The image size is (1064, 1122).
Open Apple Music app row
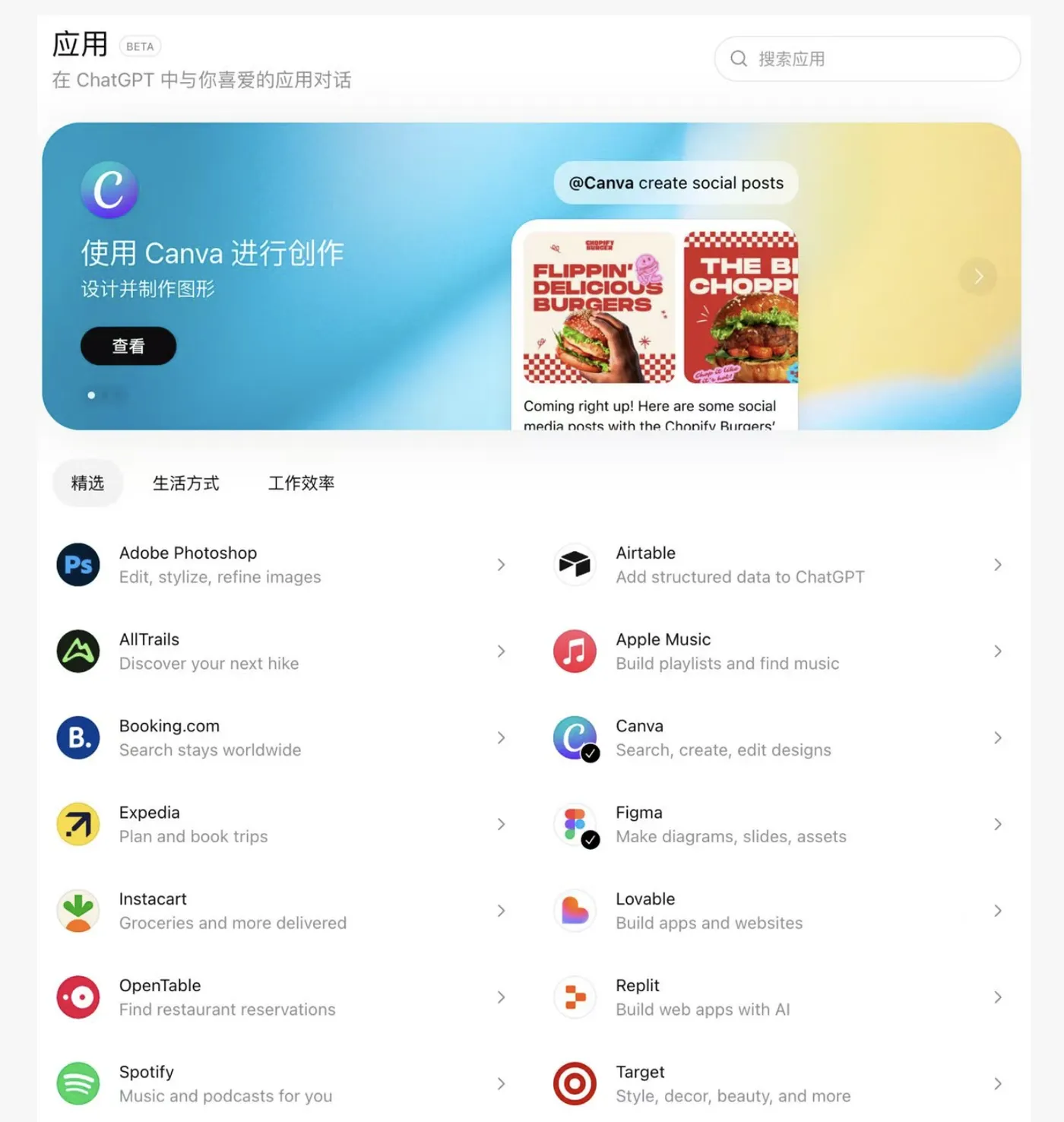[x=777, y=651]
